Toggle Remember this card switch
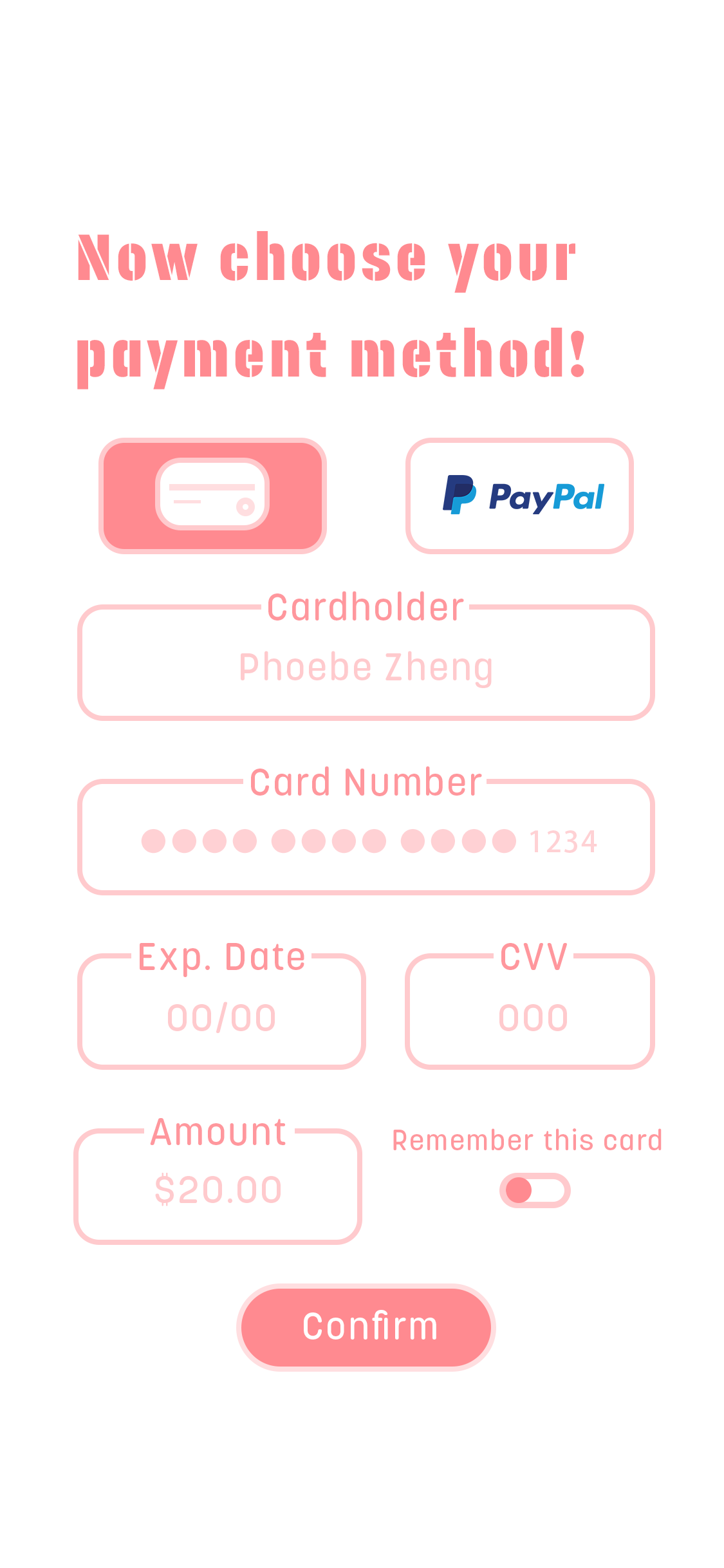This screenshot has width=724, height=1568. point(534,1190)
